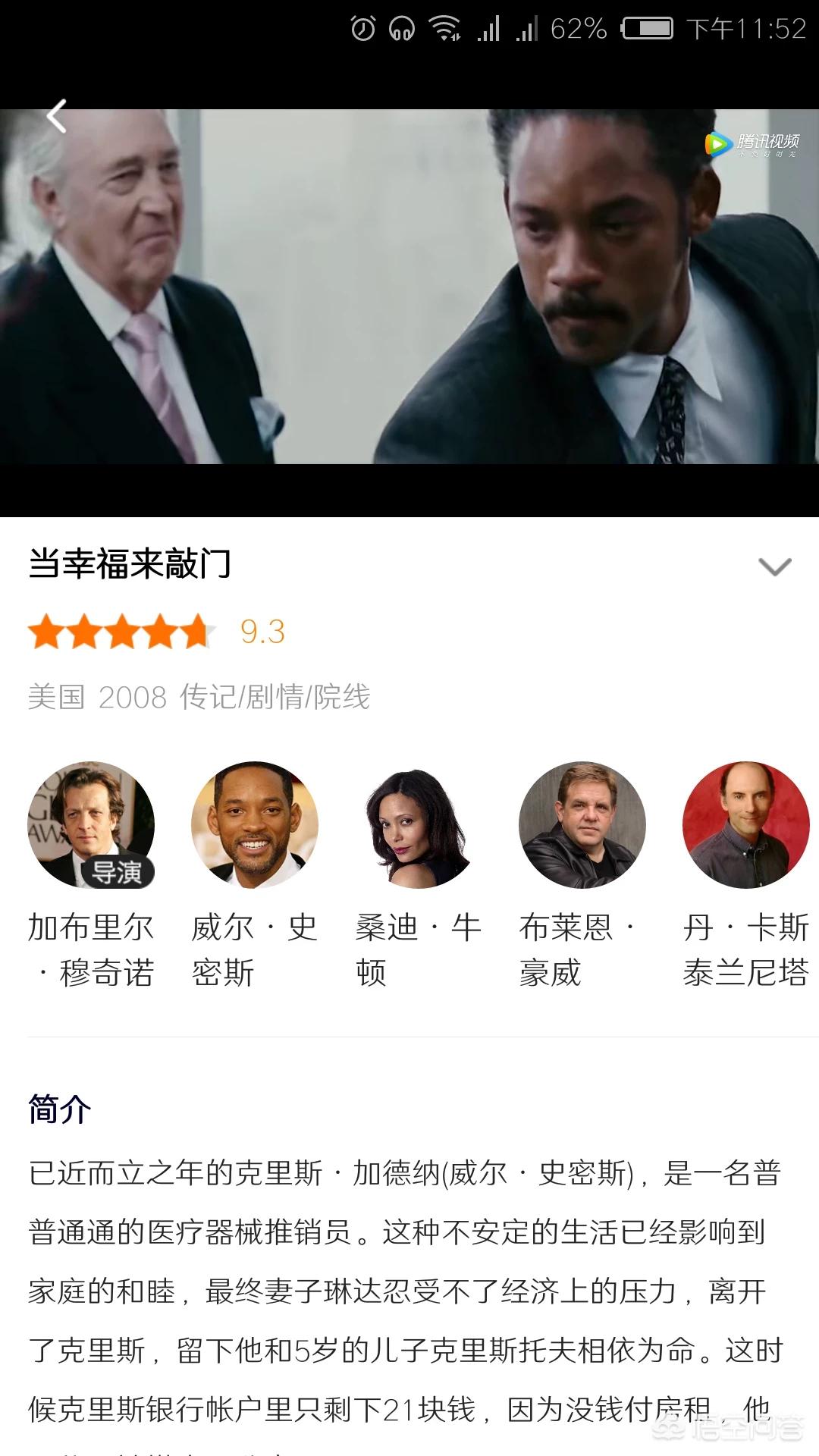Go back using the top-left arrow
The width and height of the screenshot is (819, 1456).
57,116
